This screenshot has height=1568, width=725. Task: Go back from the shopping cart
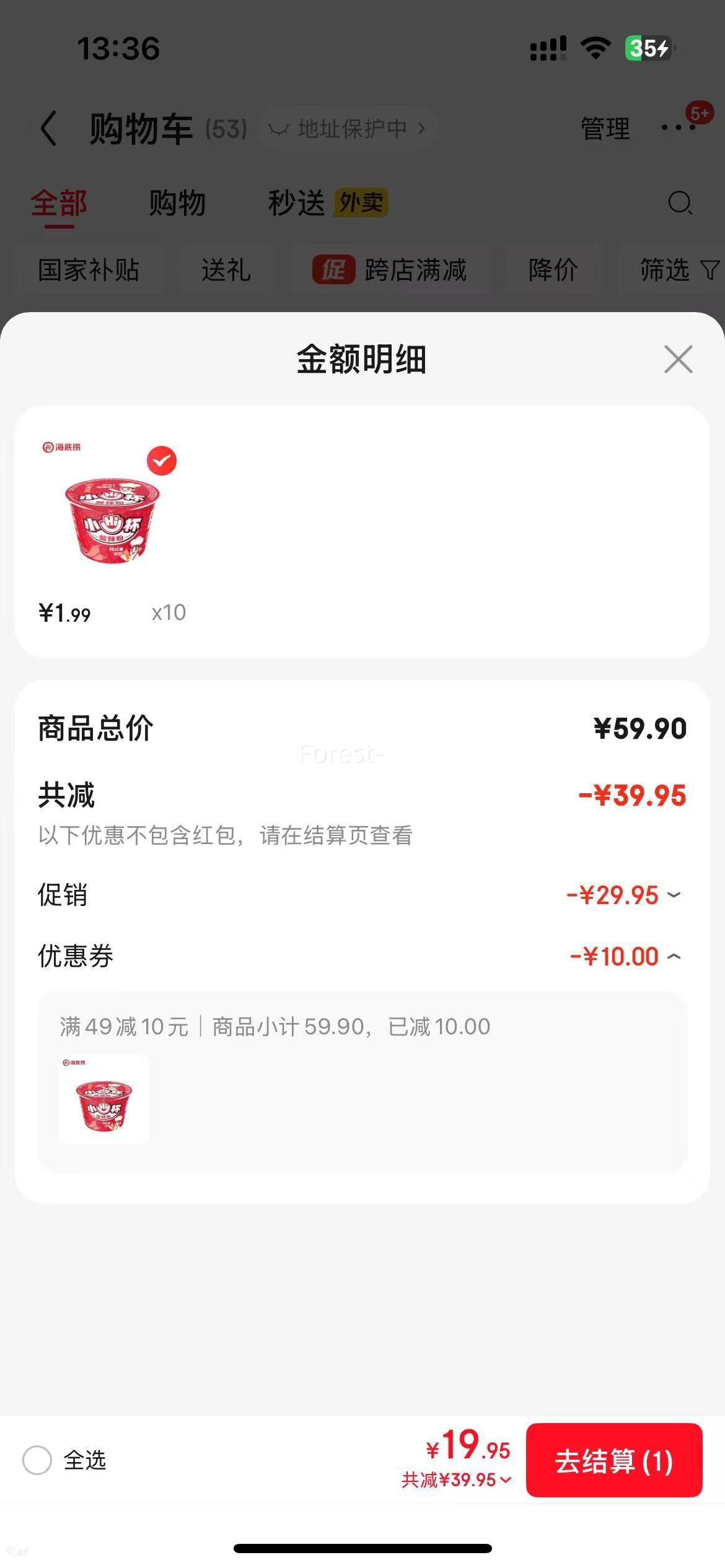(48, 129)
